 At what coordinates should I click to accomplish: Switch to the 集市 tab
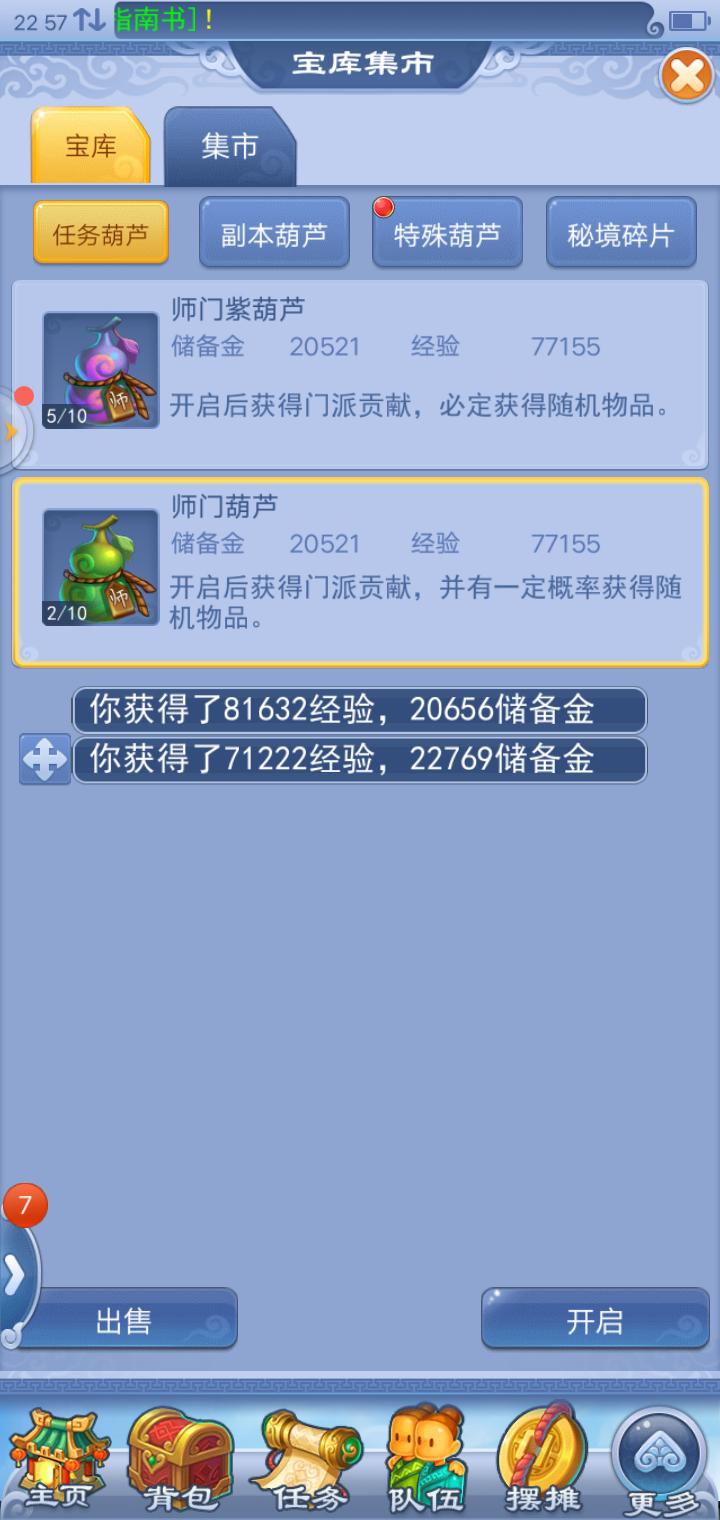click(x=230, y=147)
